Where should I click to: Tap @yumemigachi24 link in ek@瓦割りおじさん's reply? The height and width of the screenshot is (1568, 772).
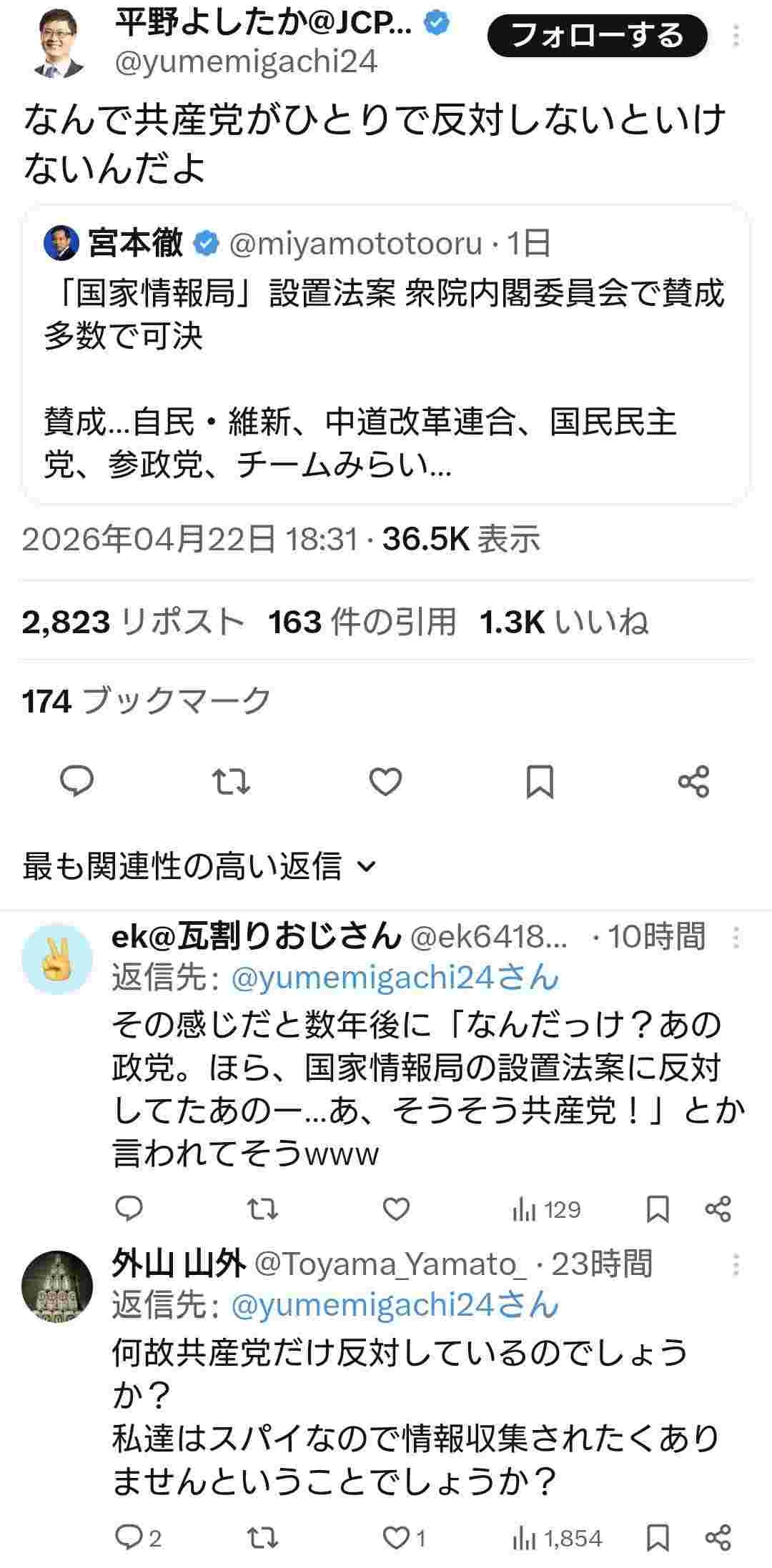coord(395,978)
